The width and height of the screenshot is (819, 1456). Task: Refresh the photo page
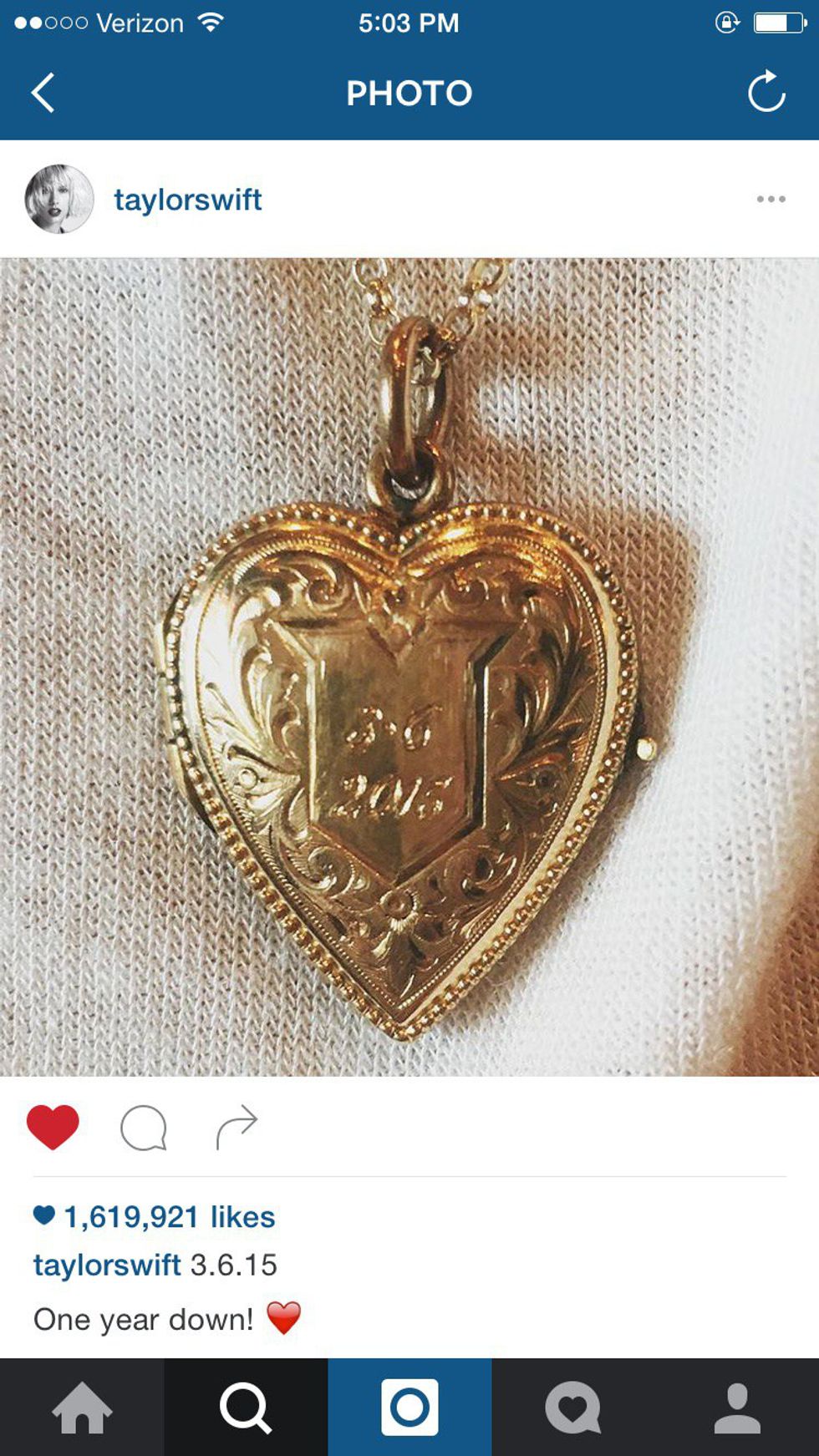tap(766, 92)
